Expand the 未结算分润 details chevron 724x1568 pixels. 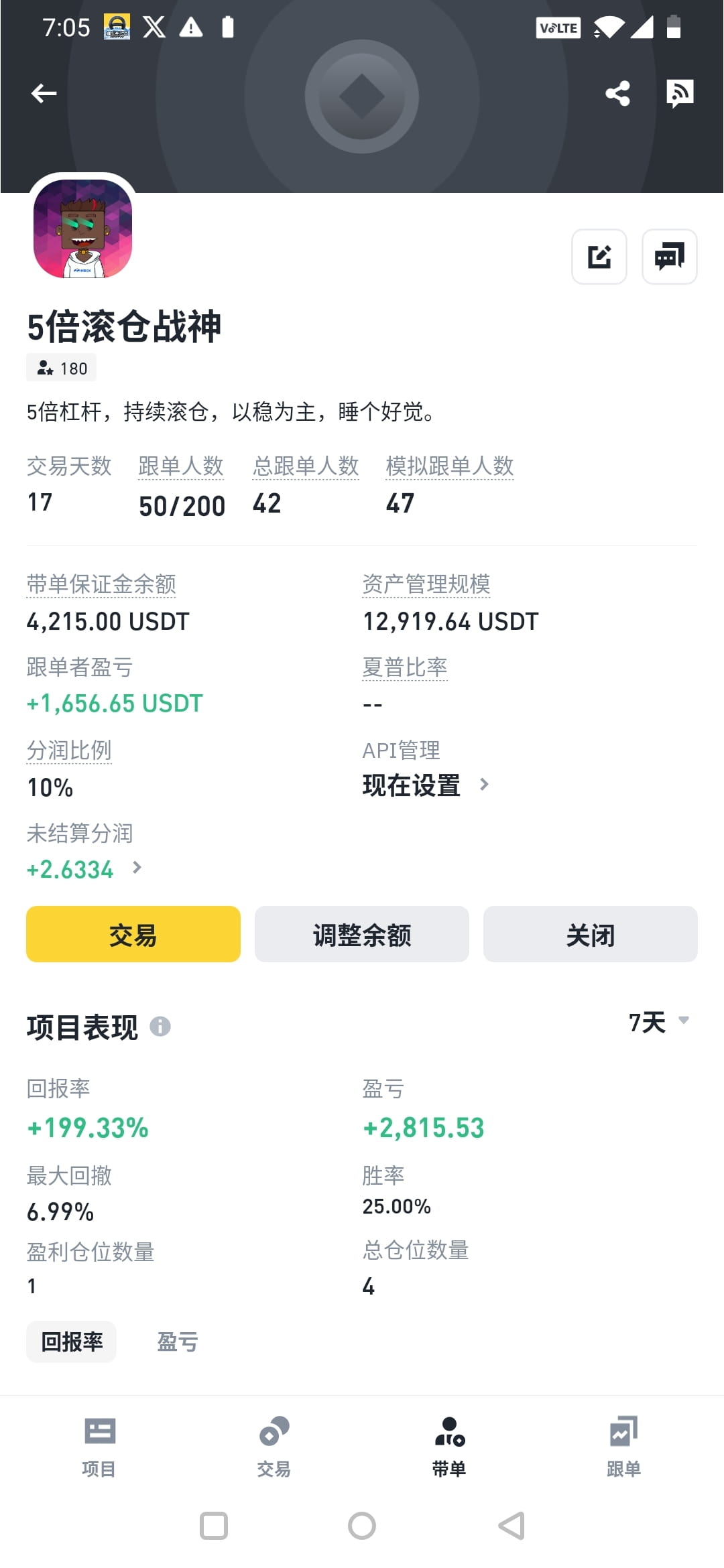point(137,868)
